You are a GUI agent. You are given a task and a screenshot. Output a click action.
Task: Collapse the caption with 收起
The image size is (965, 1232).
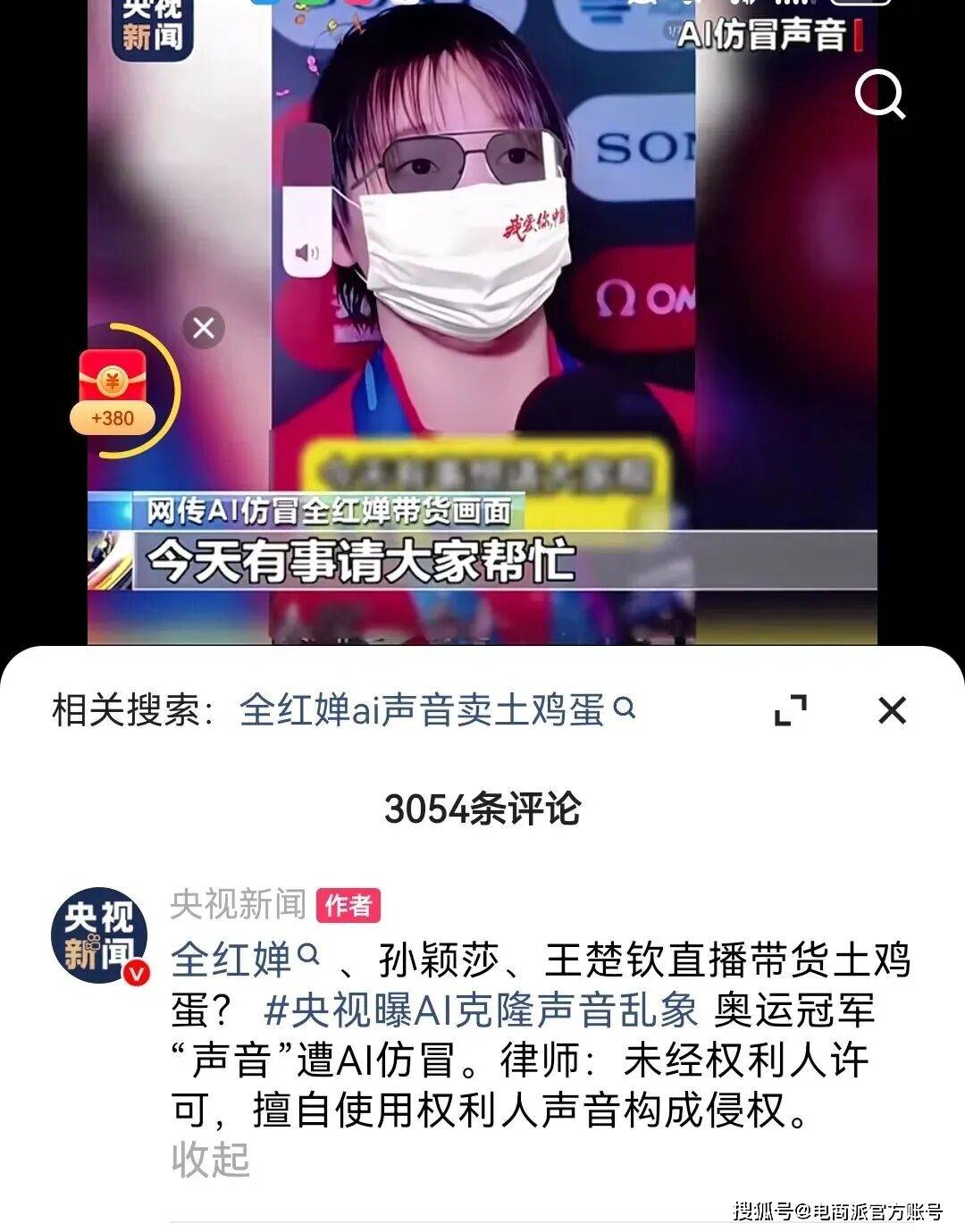(210, 1160)
